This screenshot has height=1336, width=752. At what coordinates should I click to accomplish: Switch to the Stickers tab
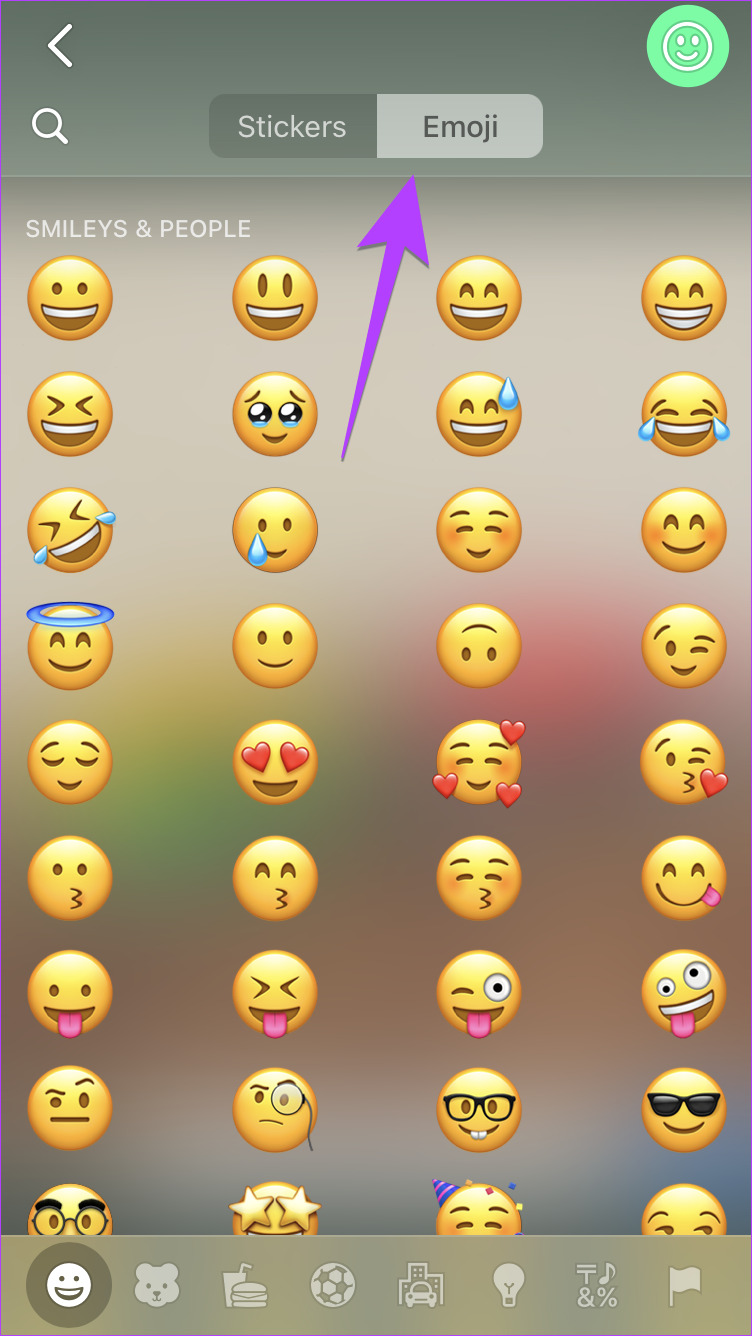292,126
